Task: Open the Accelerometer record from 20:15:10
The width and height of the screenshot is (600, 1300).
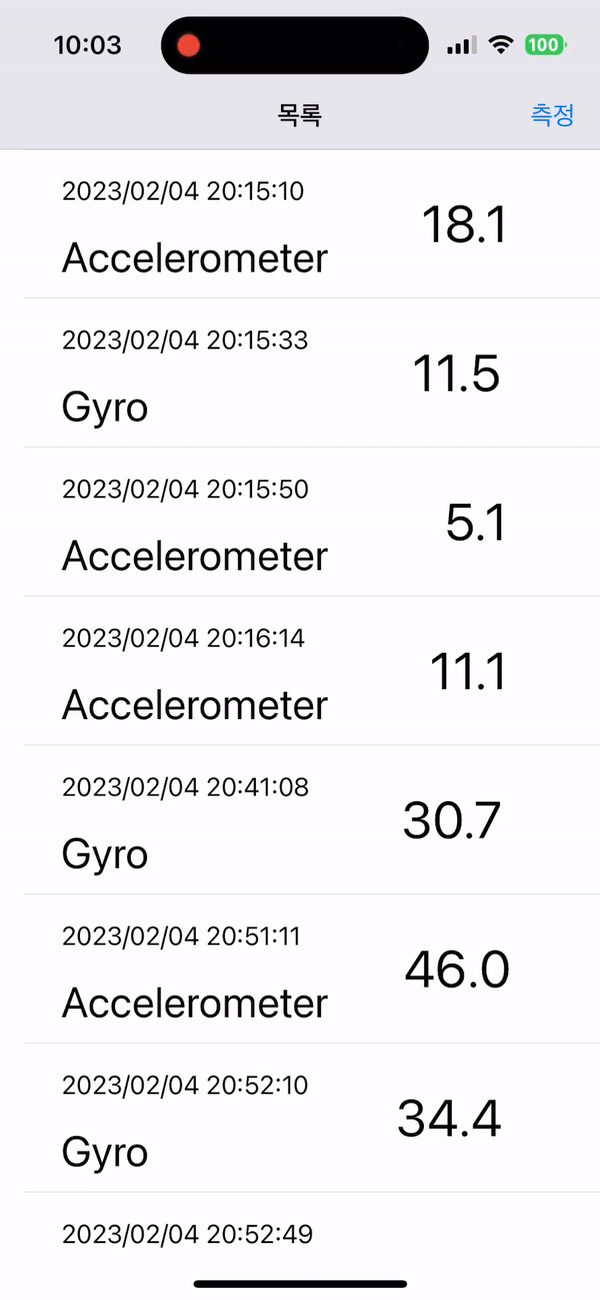Action: pyautogui.click(x=300, y=225)
